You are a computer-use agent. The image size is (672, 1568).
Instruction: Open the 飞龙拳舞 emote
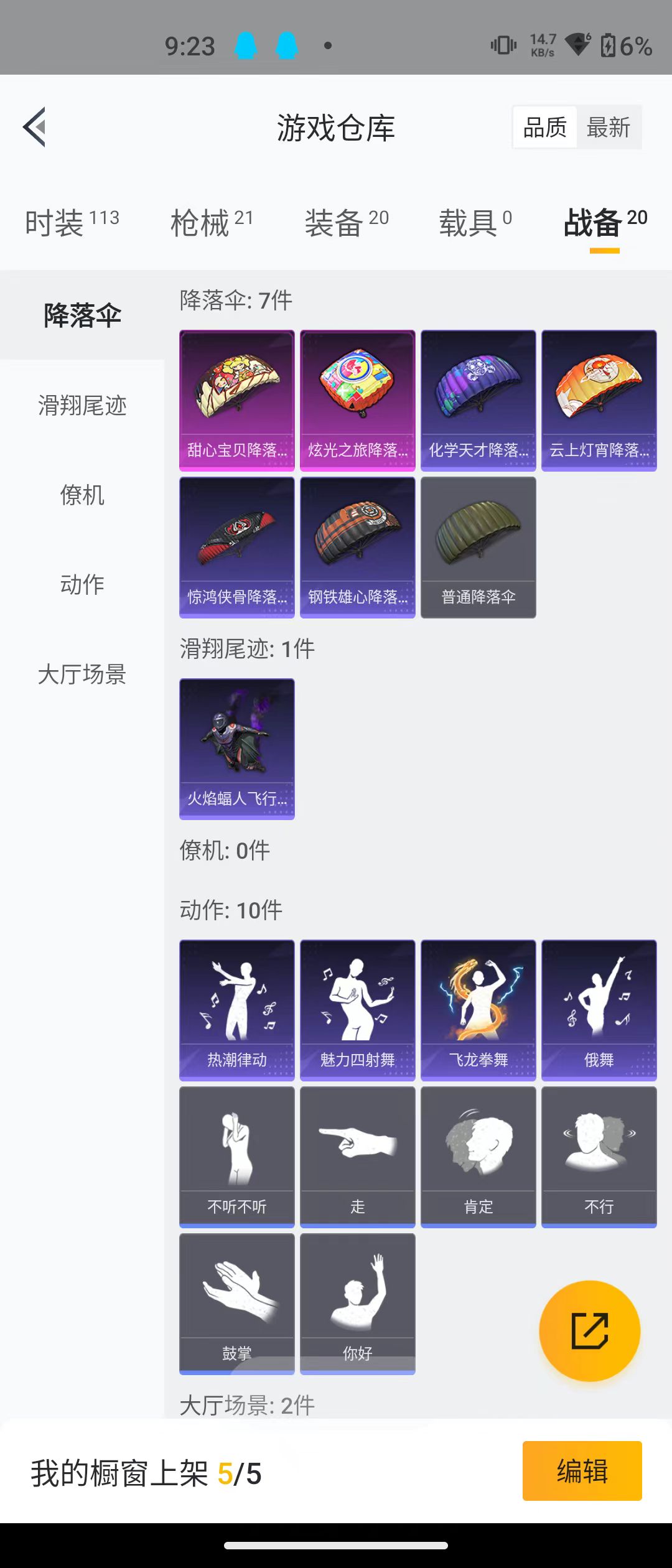[x=478, y=1010]
